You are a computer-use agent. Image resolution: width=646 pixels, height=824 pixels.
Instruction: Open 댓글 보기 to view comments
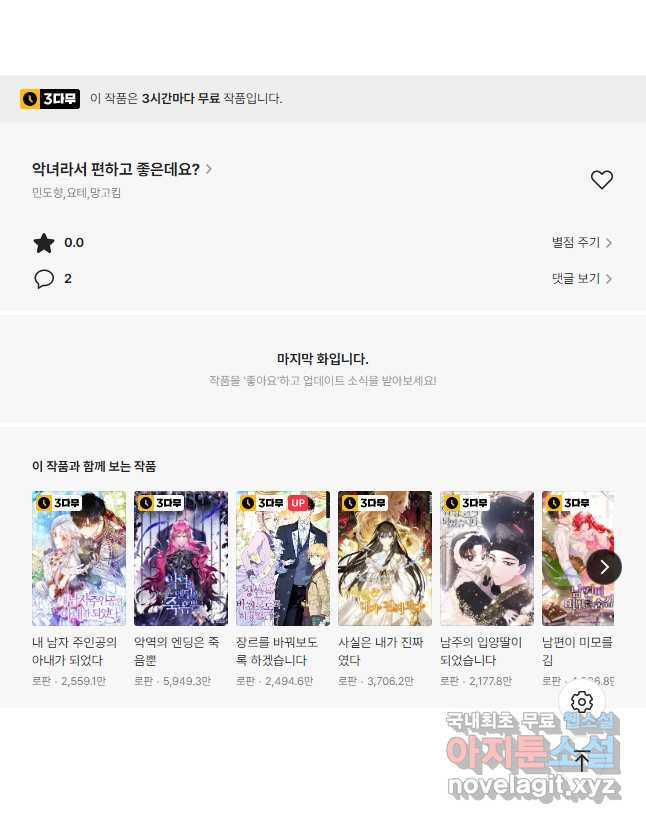point(581,279)
